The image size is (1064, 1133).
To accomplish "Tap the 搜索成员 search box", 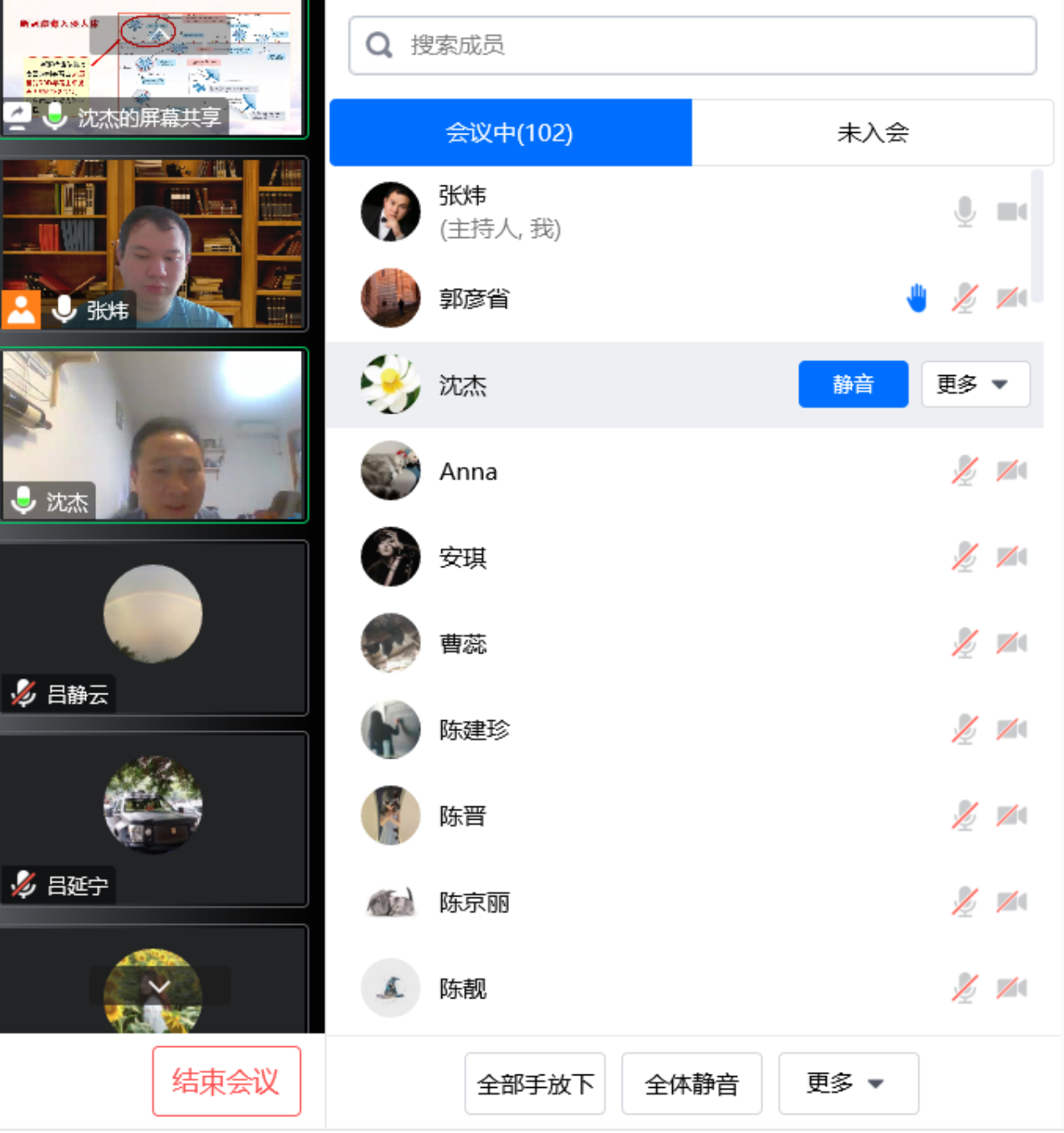I will pos(692,45).
